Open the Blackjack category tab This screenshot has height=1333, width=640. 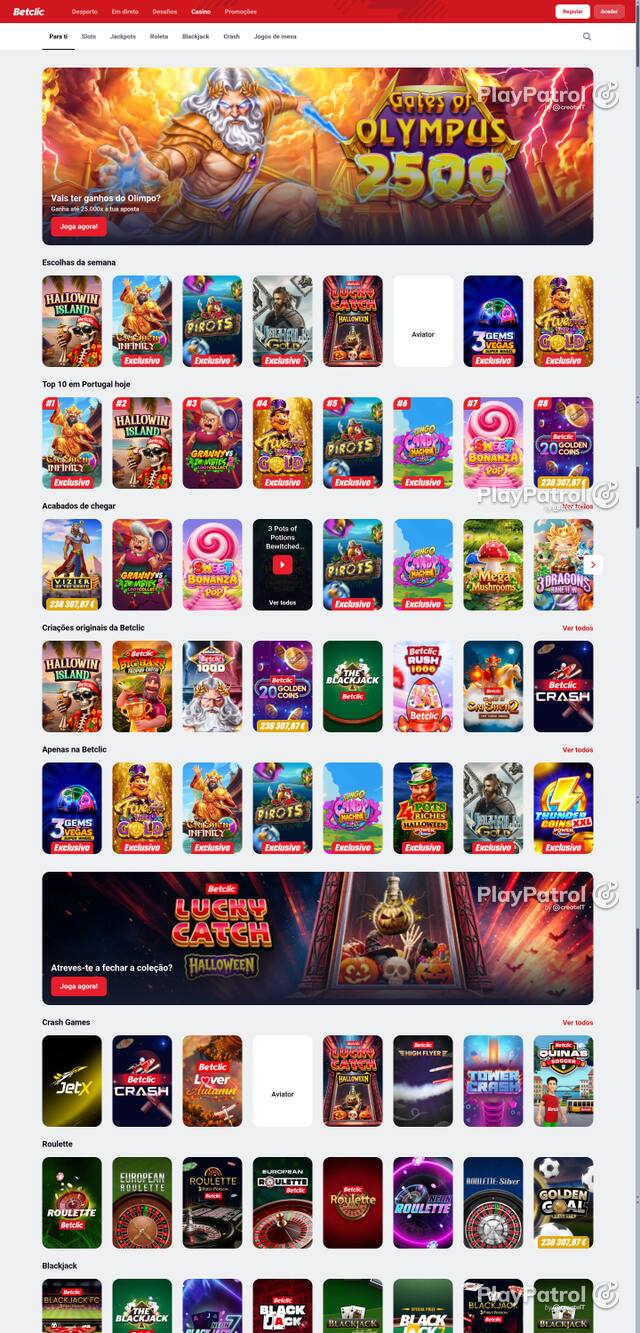coord(196,36)
